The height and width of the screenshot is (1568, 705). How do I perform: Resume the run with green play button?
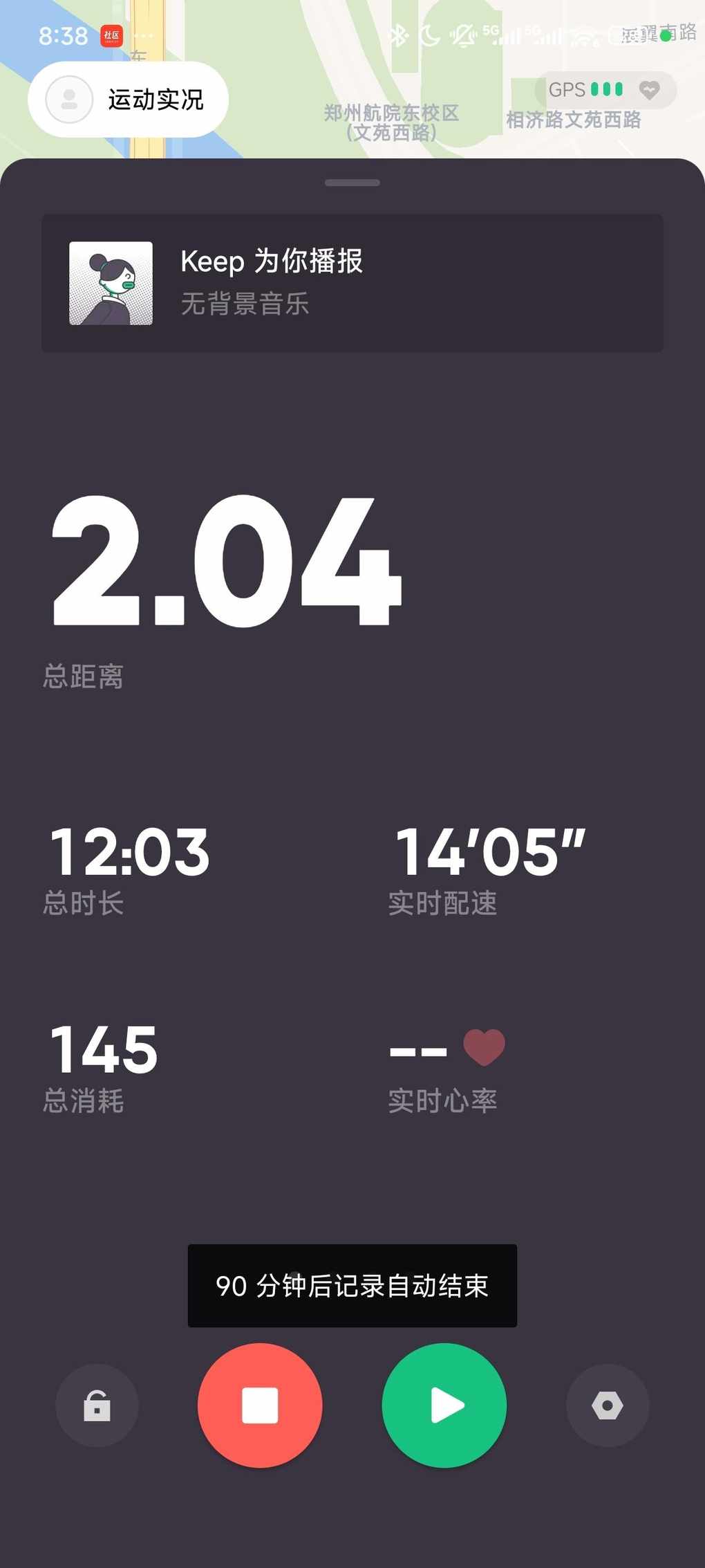click(444, 1405)
